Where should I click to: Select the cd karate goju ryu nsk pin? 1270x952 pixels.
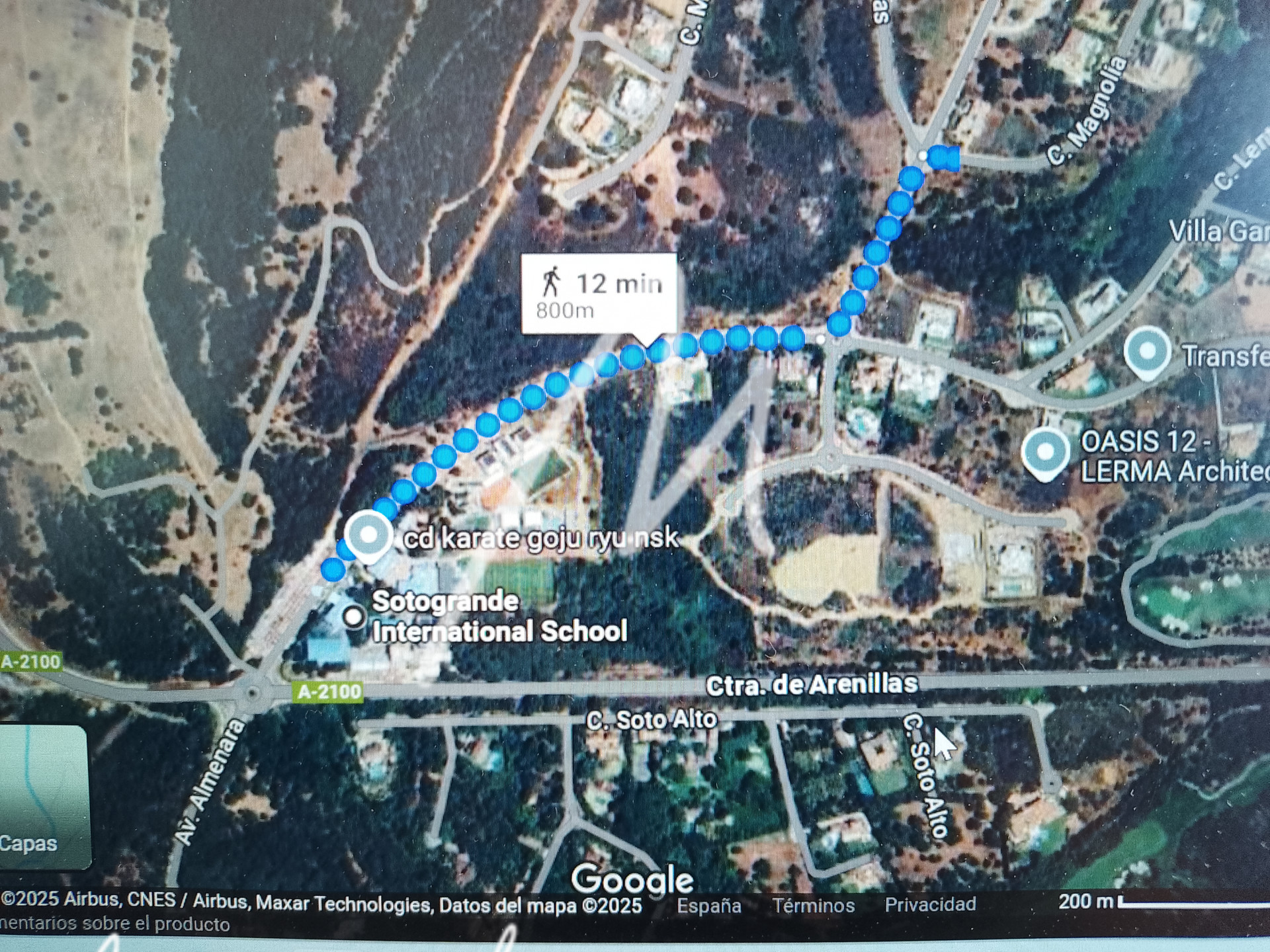[x=368, y=535]
